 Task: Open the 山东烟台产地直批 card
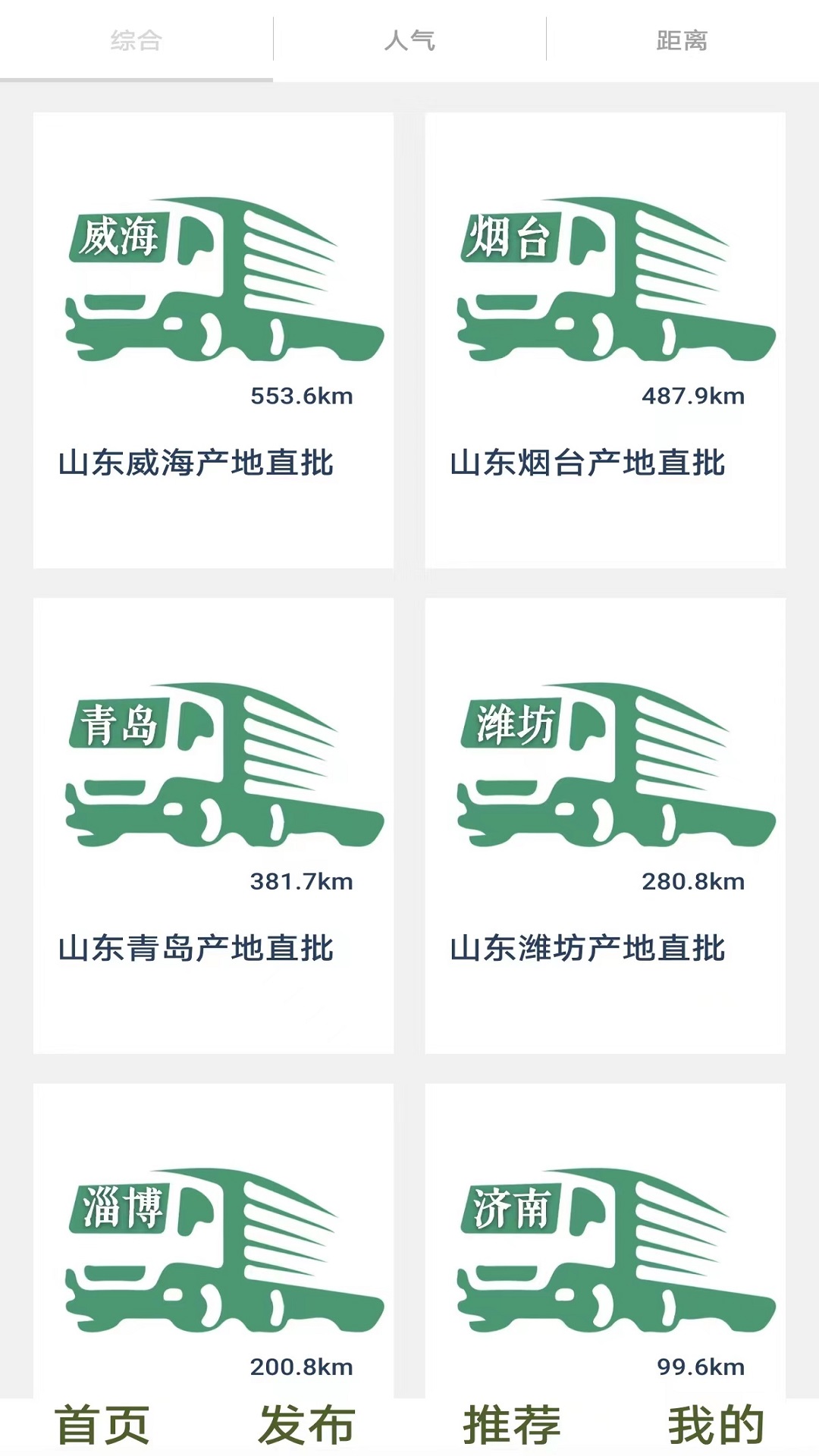click(605, 340)
